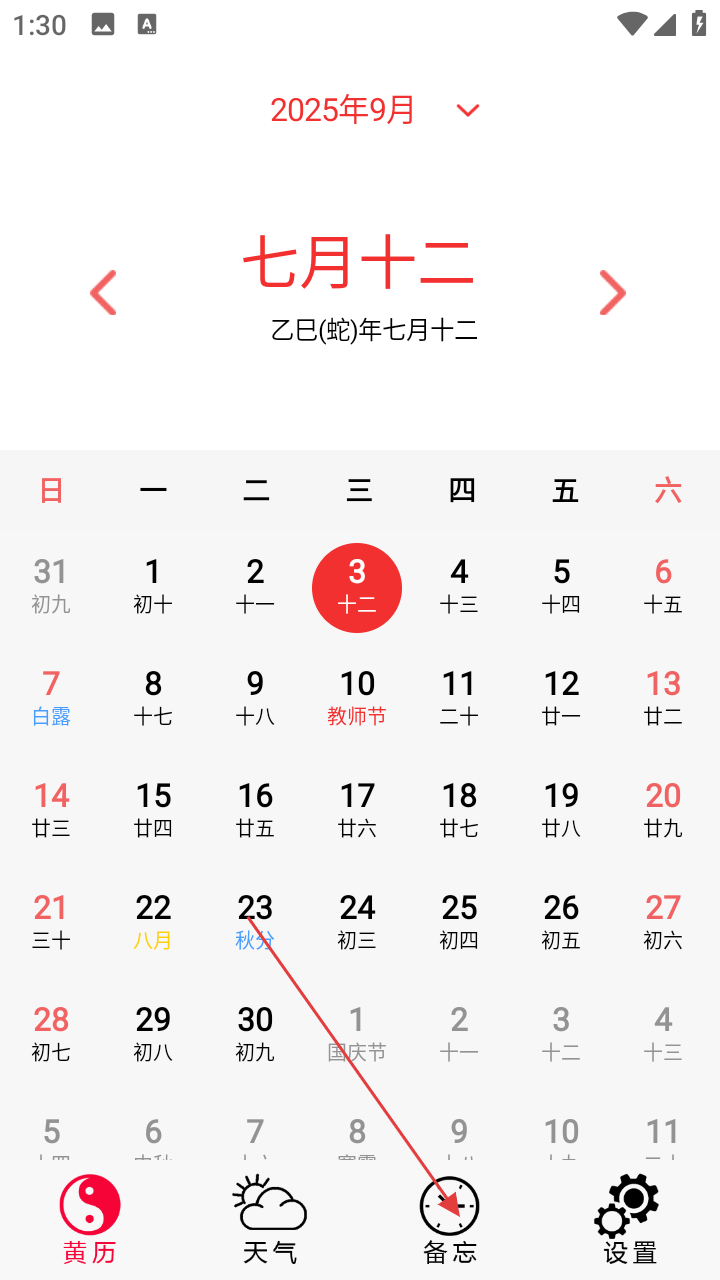Pick September 1 初十
The width and height of the screenshot is (720, 1280).
(153, 585)
